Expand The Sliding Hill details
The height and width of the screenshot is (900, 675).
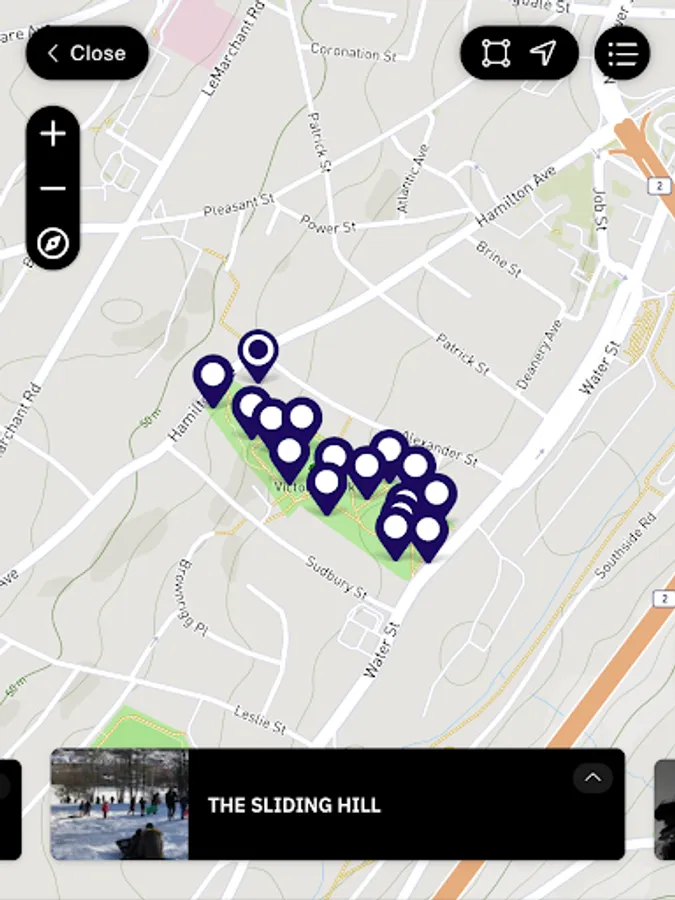pyautogui.click(x=593, y=777)
